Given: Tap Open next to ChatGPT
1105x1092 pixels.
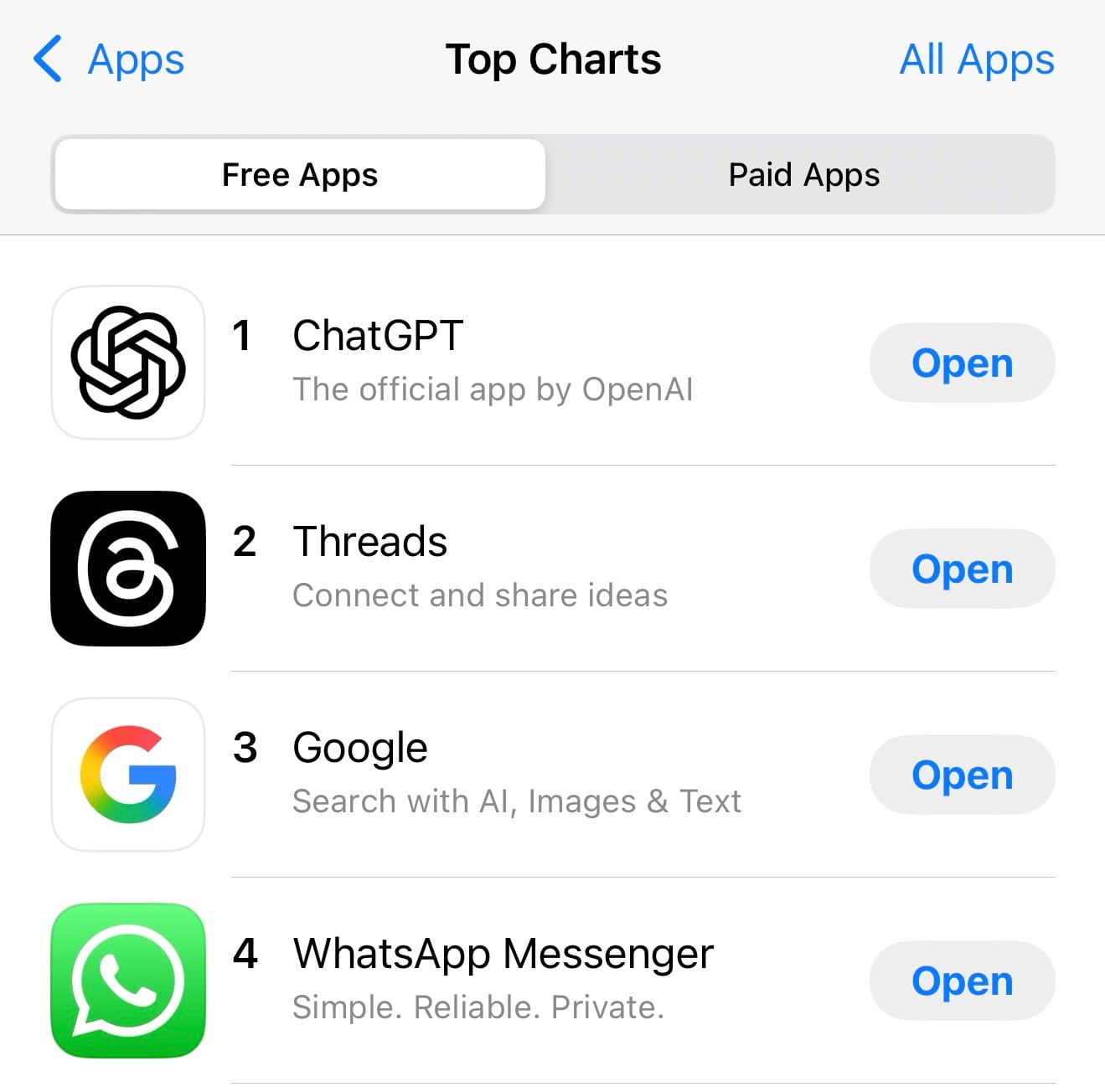Looking at the screenshot, I should [x=962, y=363].
